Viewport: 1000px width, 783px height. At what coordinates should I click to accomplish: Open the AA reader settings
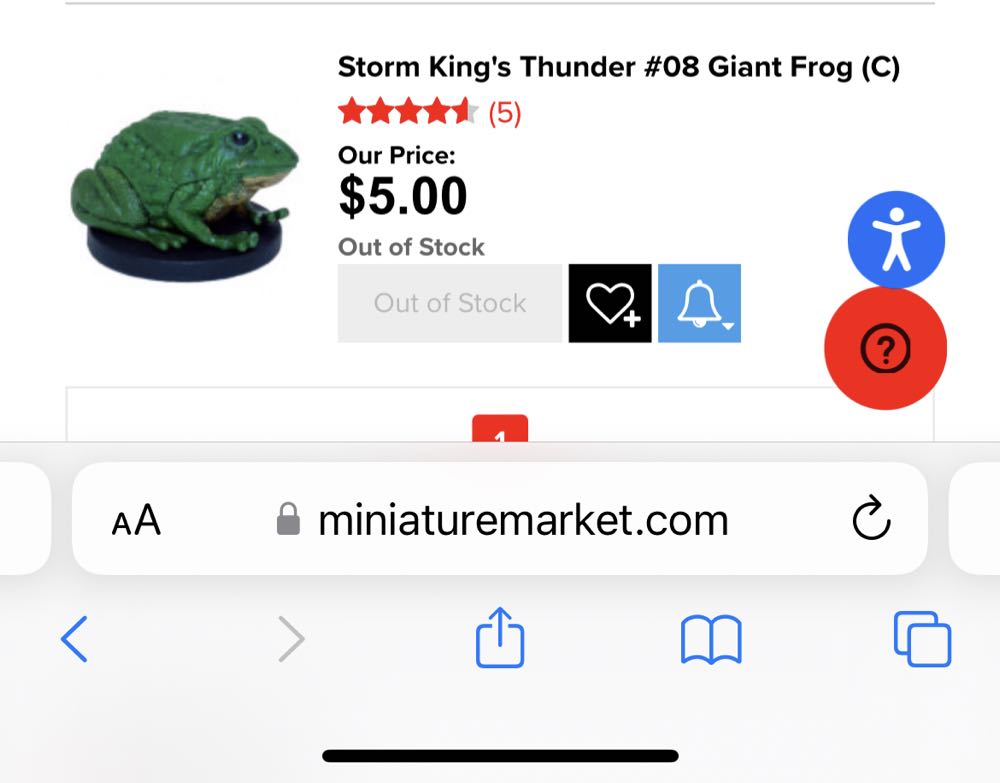click(x=136, y=520)
